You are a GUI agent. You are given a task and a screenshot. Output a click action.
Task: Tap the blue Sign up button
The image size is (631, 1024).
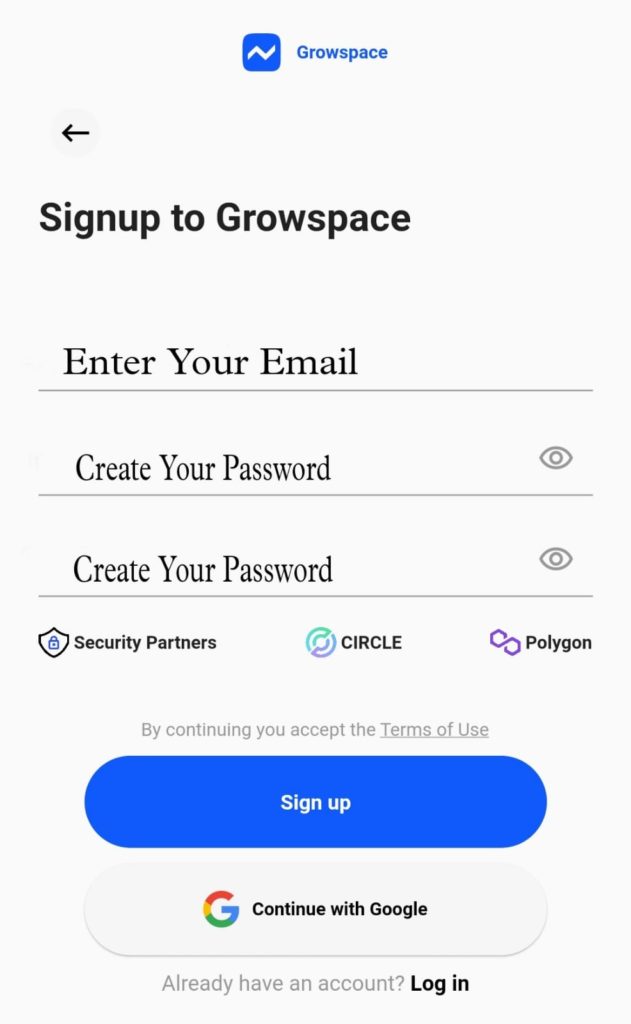pos(316,802)
